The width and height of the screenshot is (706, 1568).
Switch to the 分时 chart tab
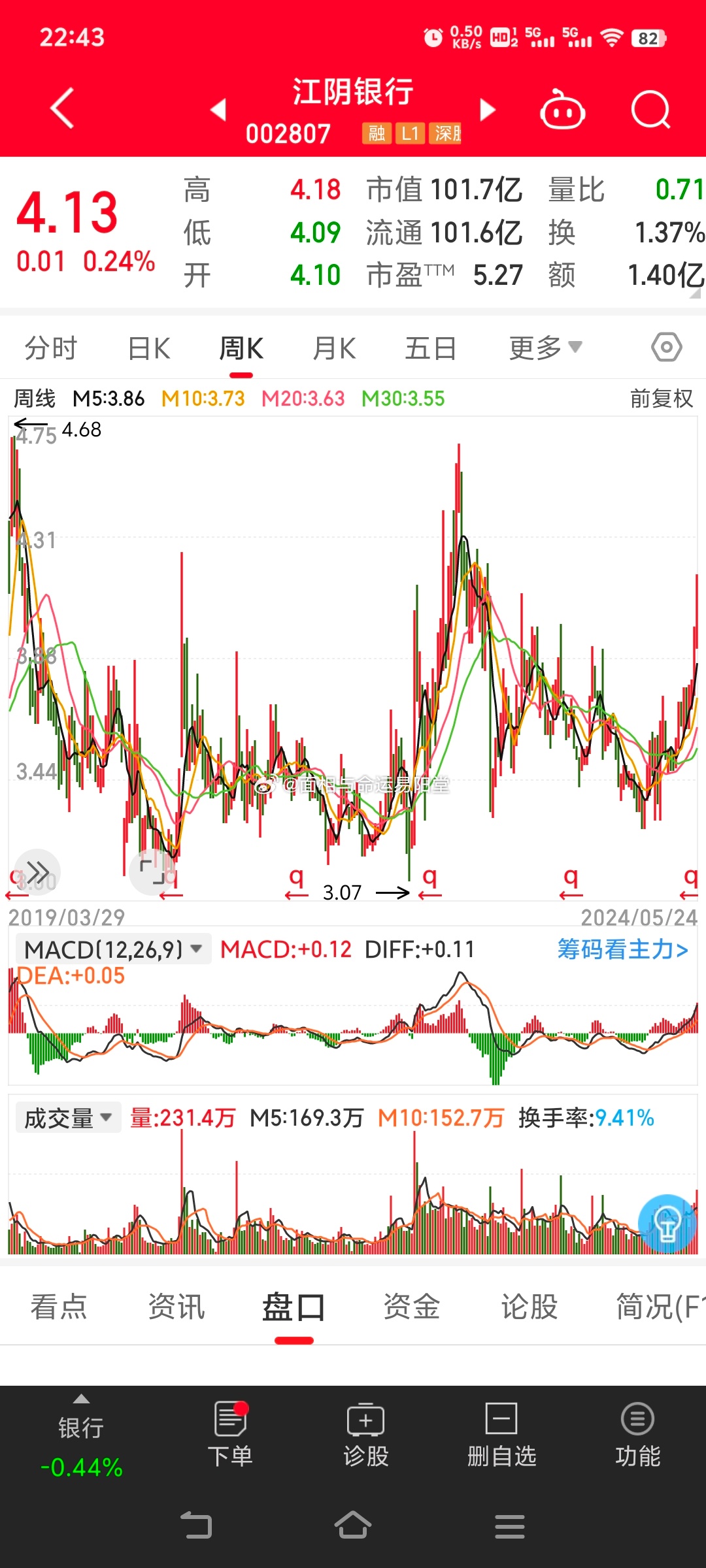[51, 348]
